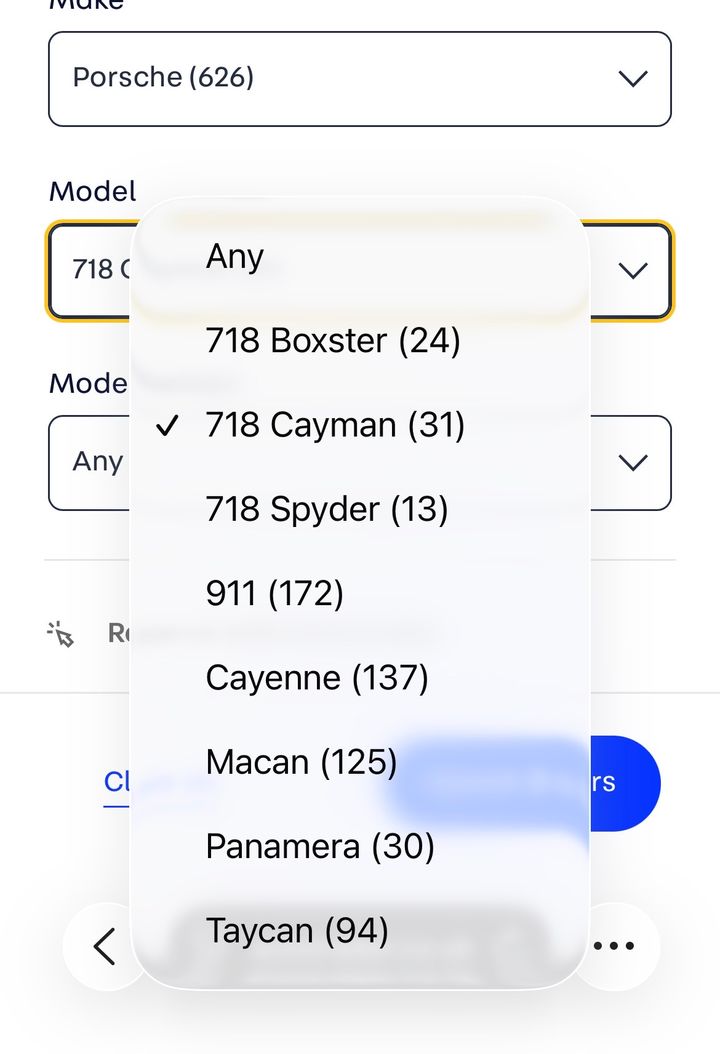Choose the 911 (172) model
This screenshot has width=720, height=1054.
(x=274, y=594)
